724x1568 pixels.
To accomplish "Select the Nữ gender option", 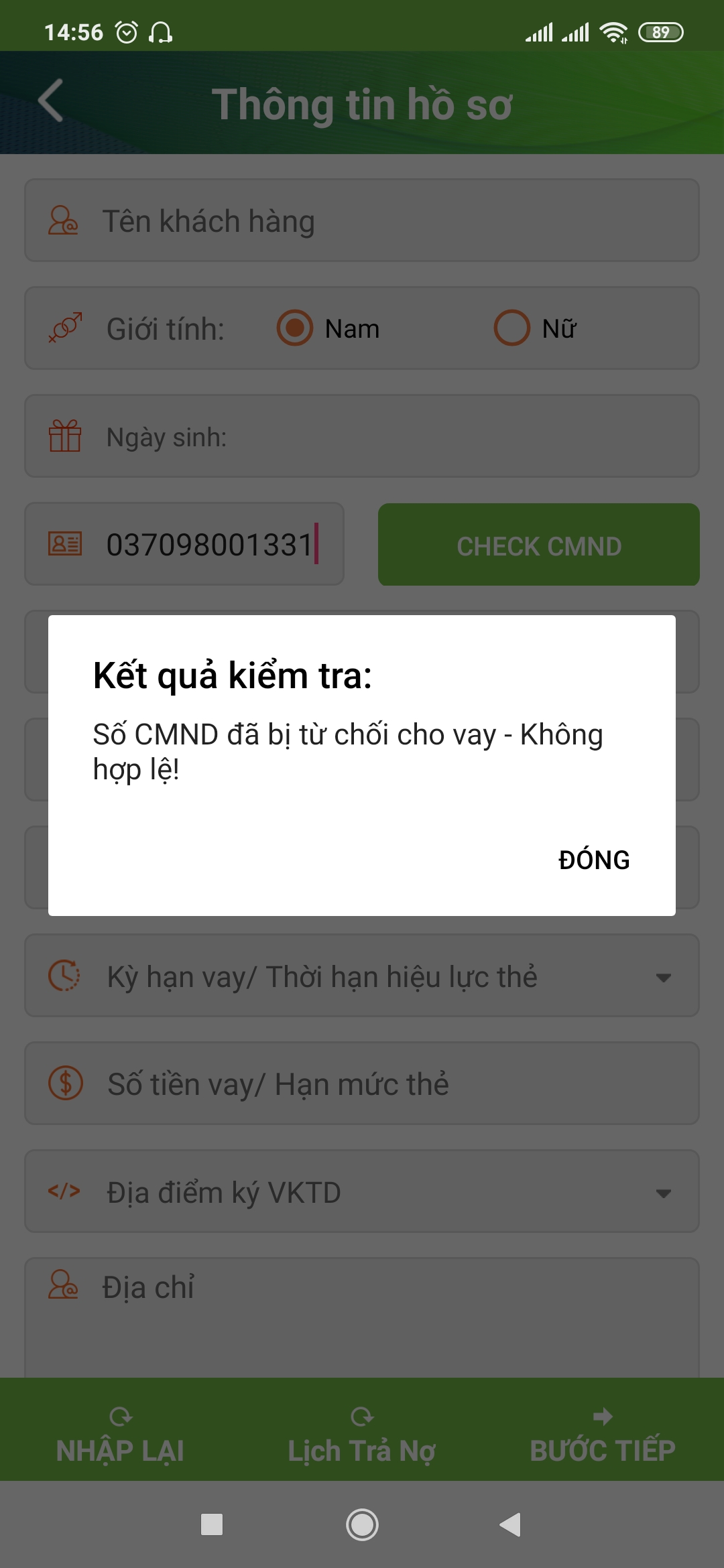I will 536,328.
